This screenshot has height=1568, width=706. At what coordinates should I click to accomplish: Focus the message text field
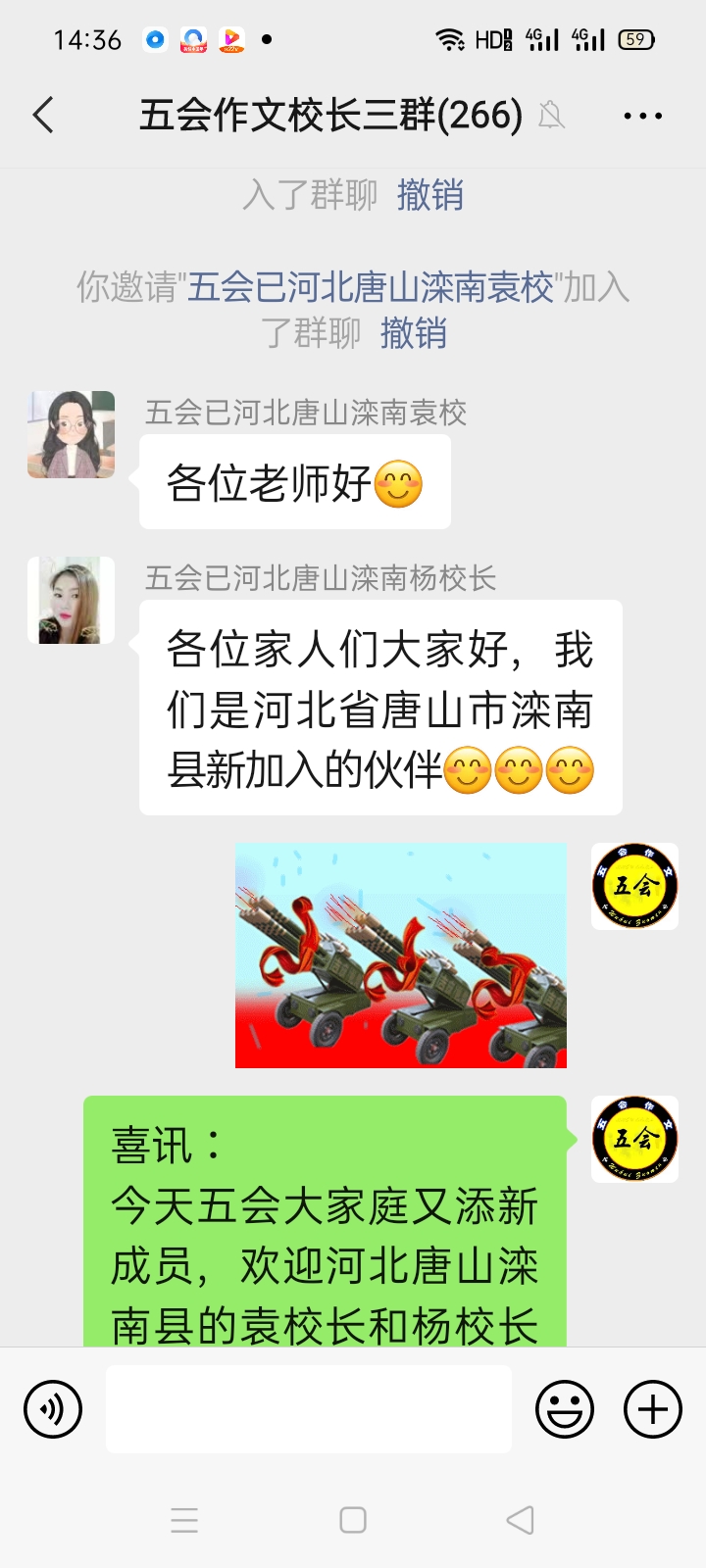pyautogui.click(x=308, y=1409)
